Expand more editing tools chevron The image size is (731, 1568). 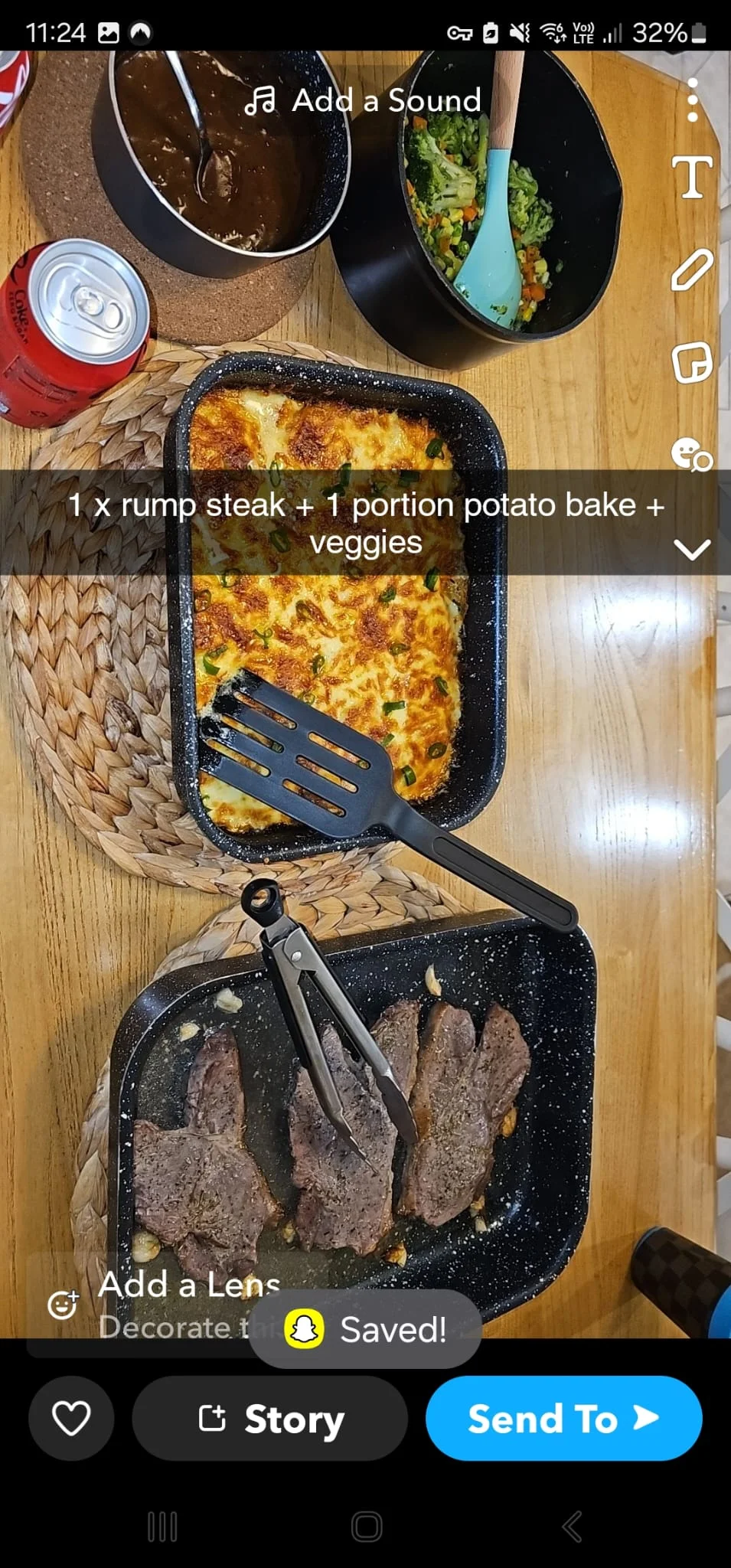(692, 550)
